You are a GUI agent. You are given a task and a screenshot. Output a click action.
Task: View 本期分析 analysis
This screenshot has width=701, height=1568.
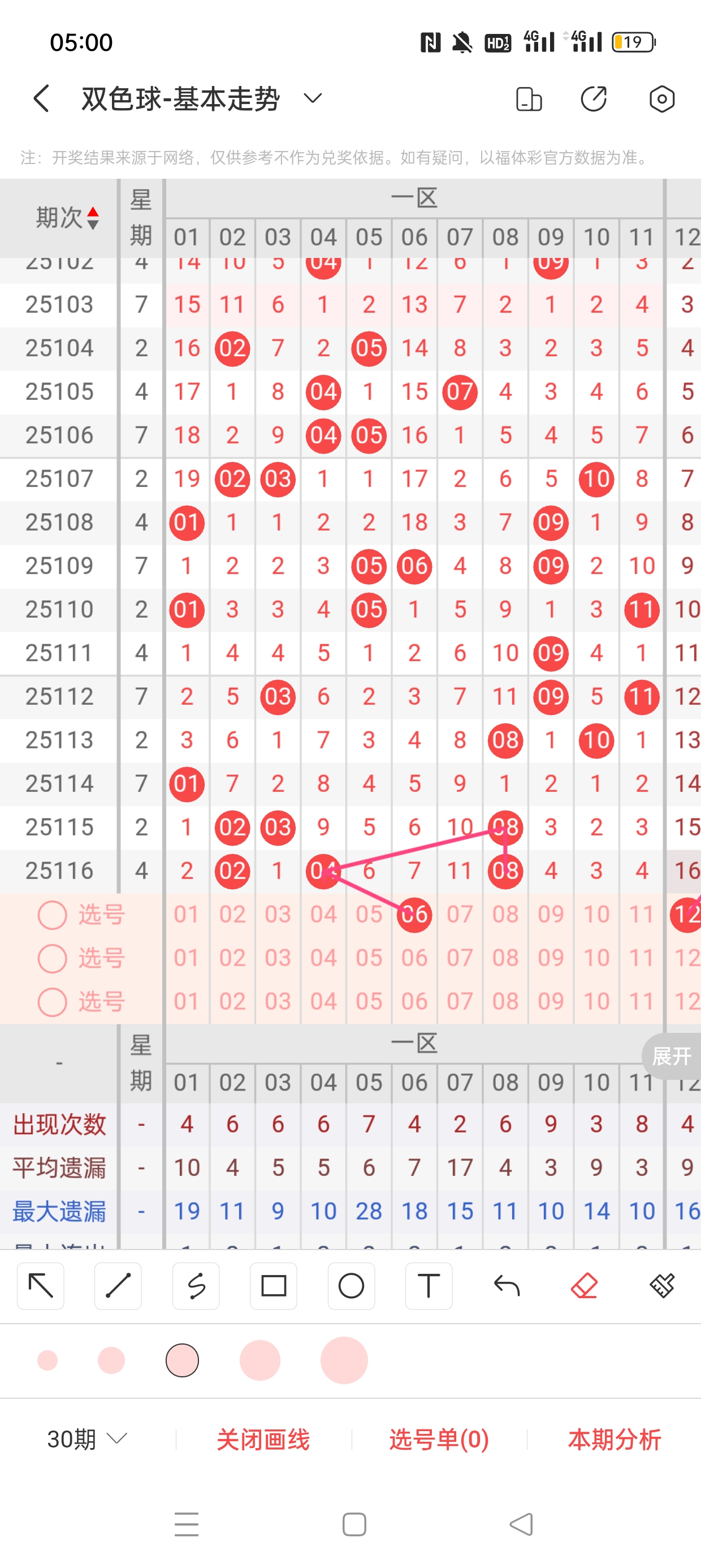615,1439
